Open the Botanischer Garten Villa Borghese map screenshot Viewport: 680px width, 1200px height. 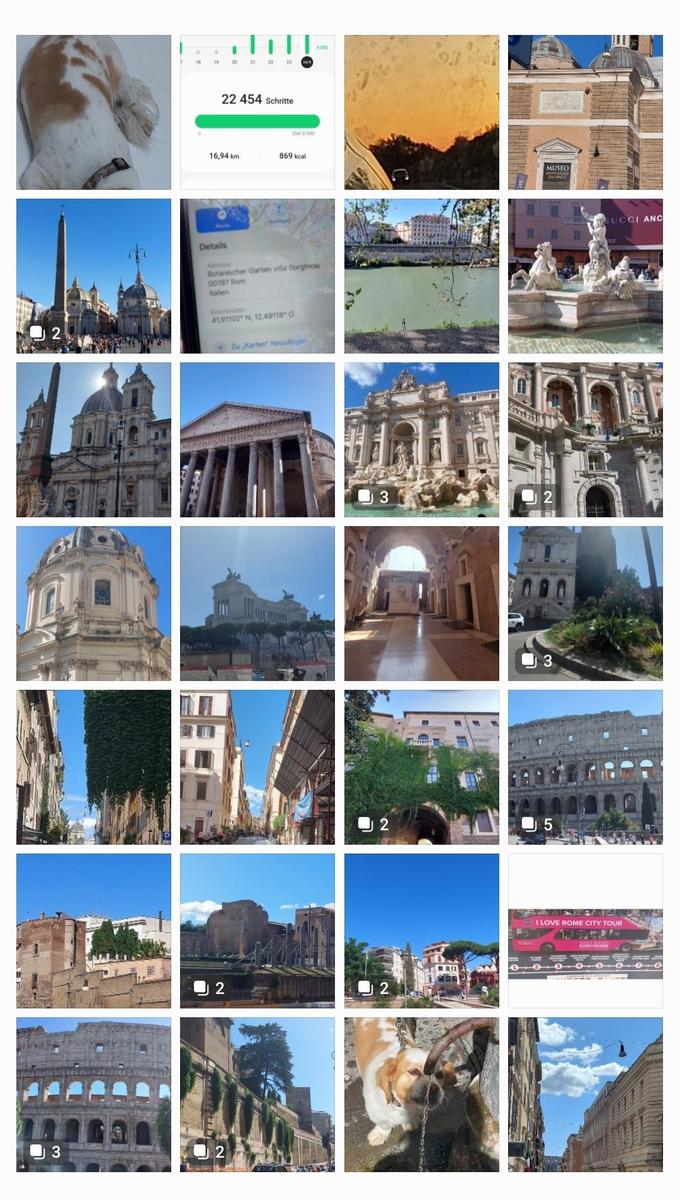click(257, 276)
